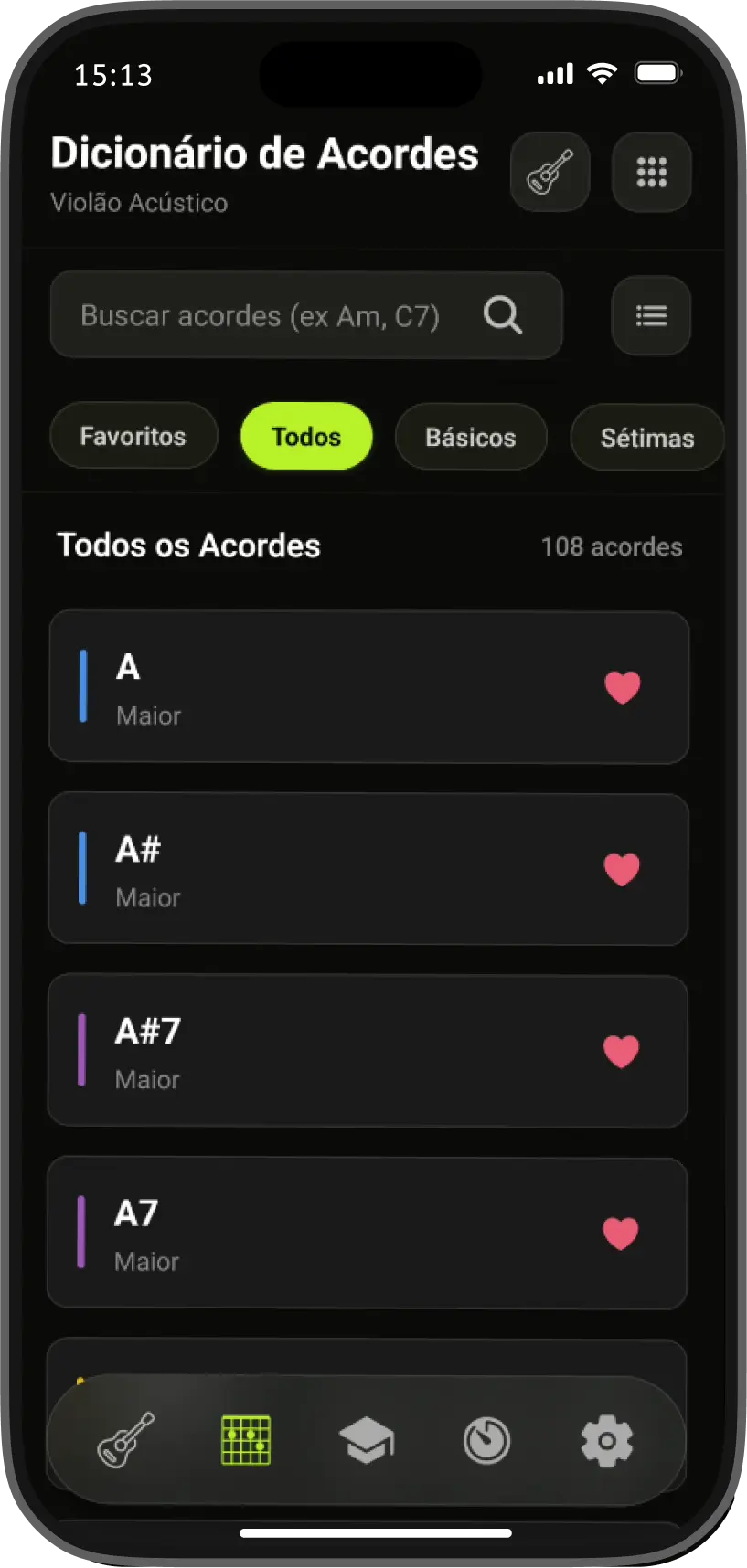Select the chord diagram icon in bottom navigation
Image resolution: width=747 pixels, height=1568 pixels.
pyautogui.click(x=245, y=1441)
